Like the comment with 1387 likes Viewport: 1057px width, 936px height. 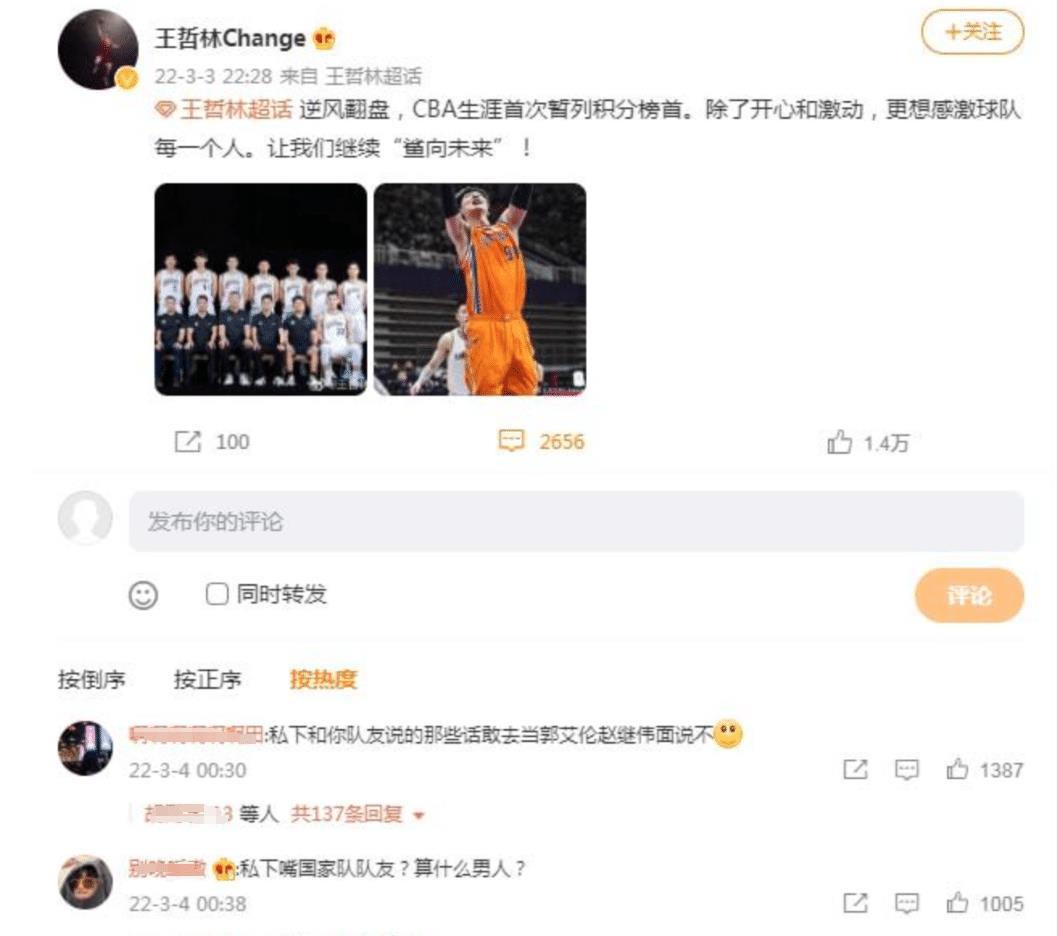coord(958,770)
